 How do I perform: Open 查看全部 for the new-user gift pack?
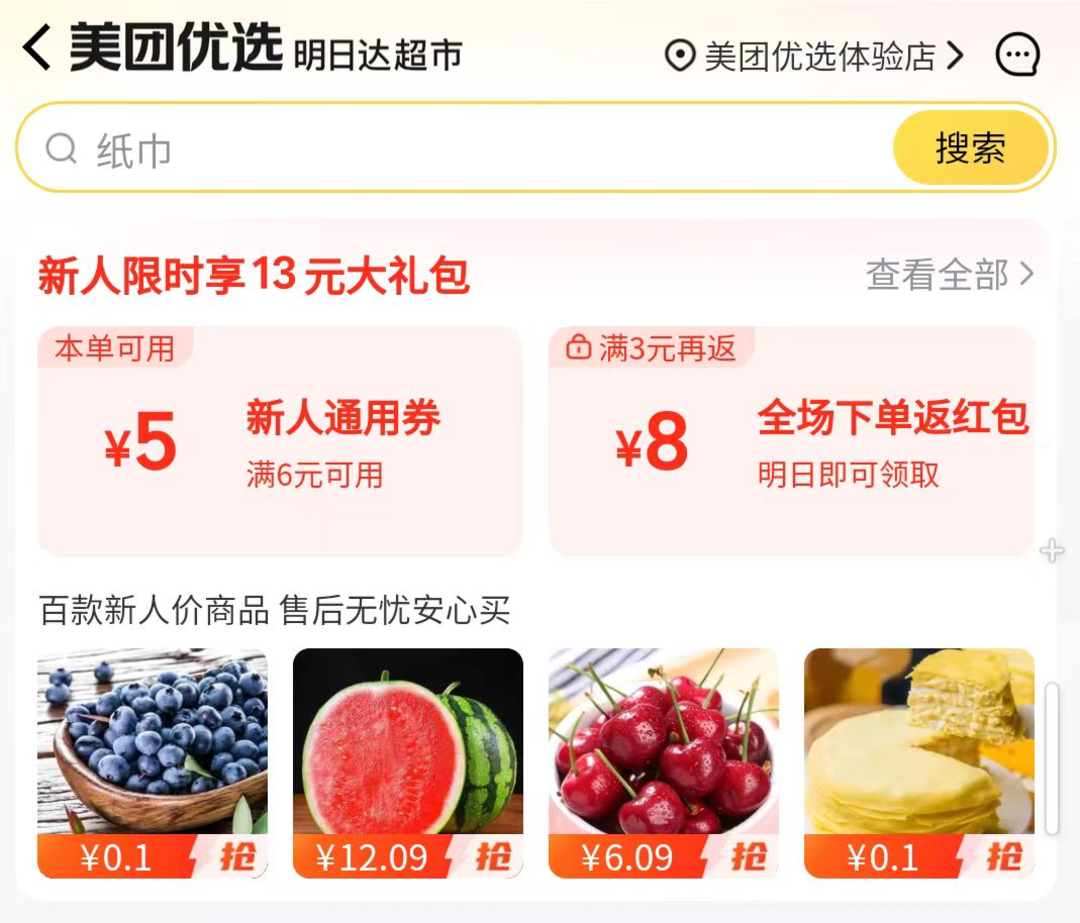[x=949, y=274]
